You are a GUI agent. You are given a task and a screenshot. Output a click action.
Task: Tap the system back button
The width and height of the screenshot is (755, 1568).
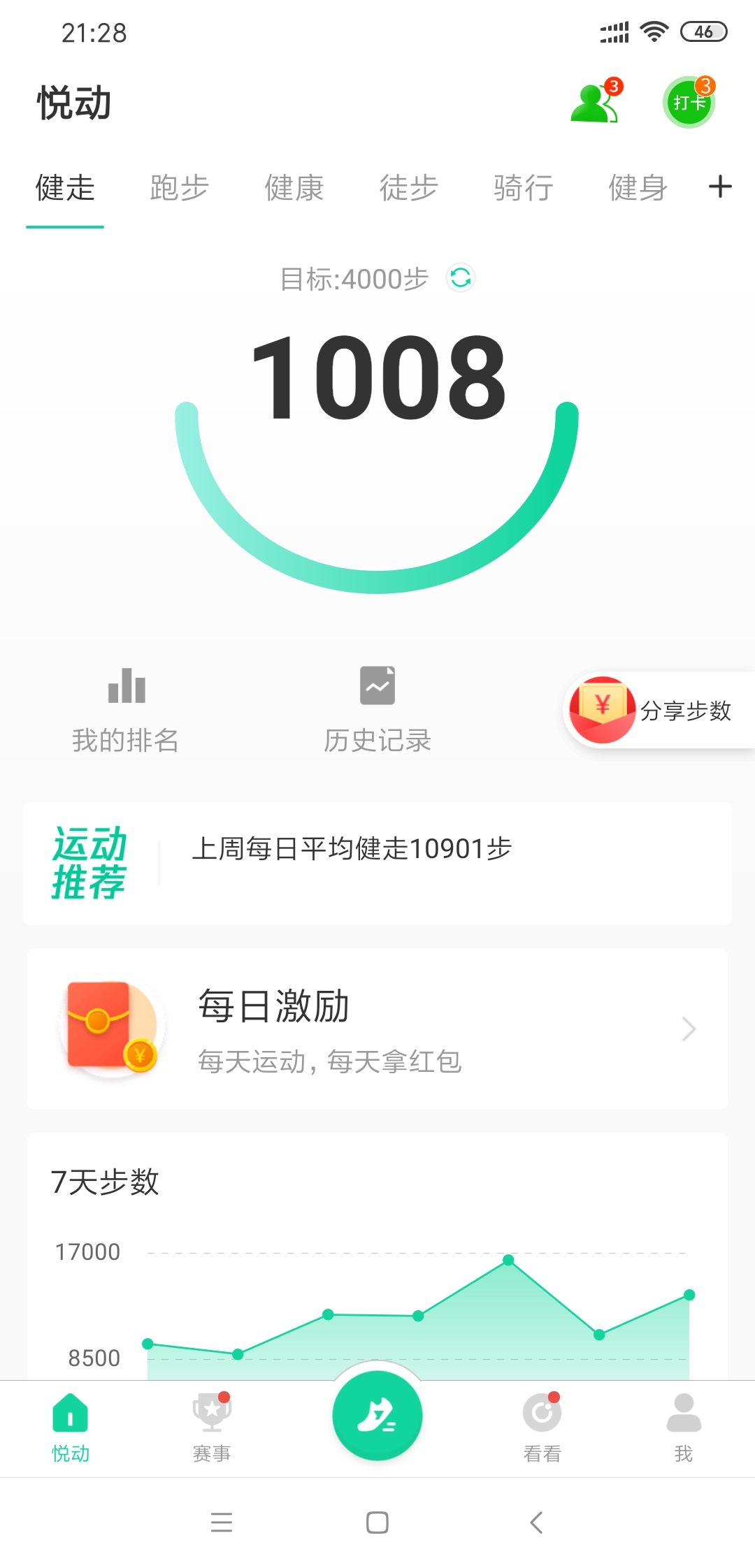pyautogui.click(x=536, y=1522)
